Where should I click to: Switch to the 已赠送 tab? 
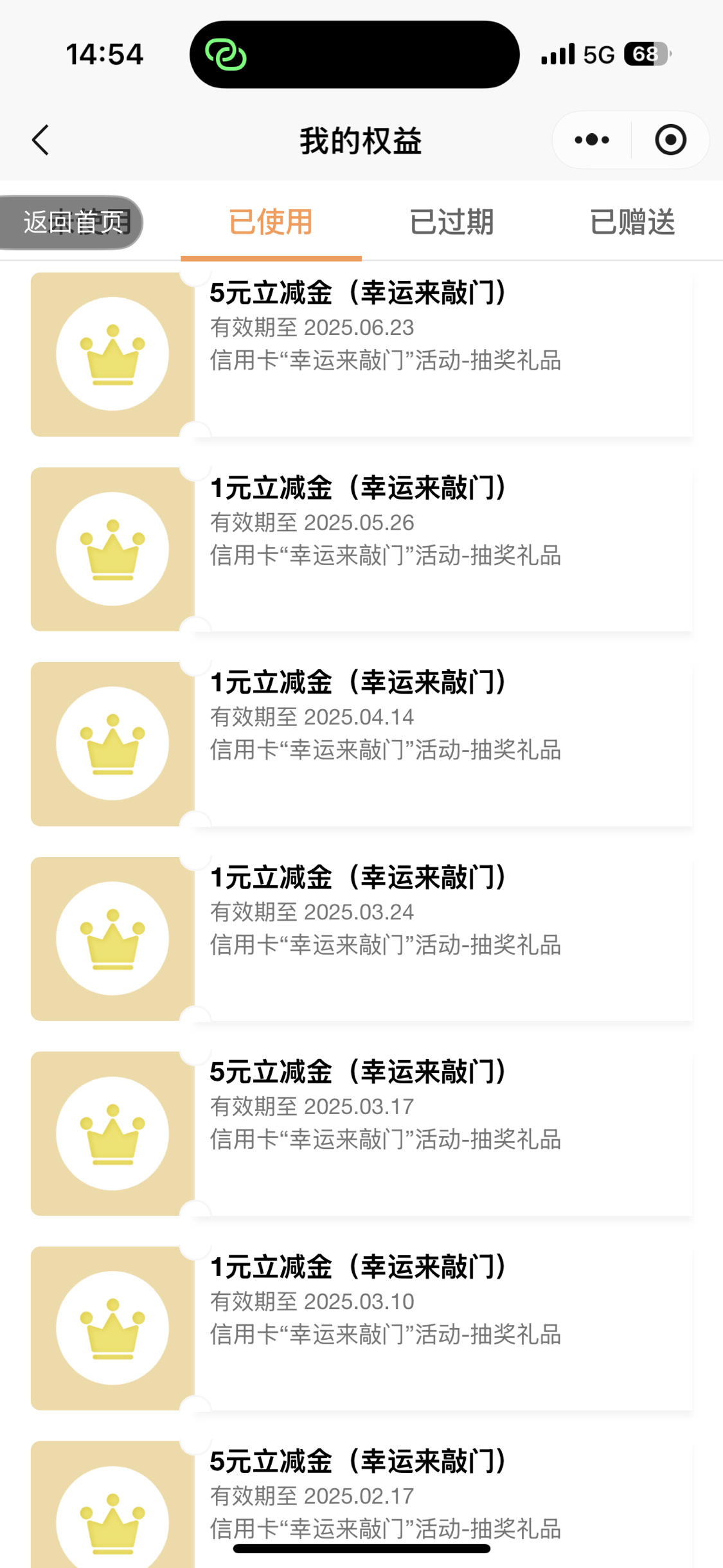pyautogui.click(x=632, y=222)
